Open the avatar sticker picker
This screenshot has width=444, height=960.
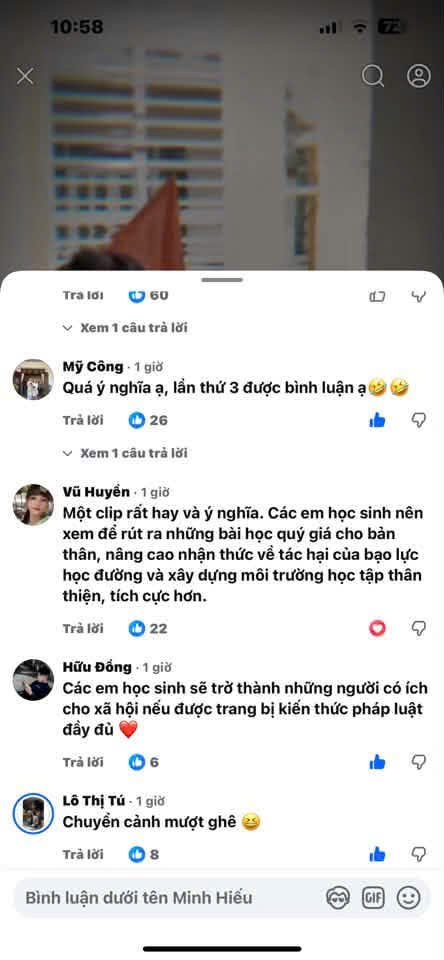[337, 898]
